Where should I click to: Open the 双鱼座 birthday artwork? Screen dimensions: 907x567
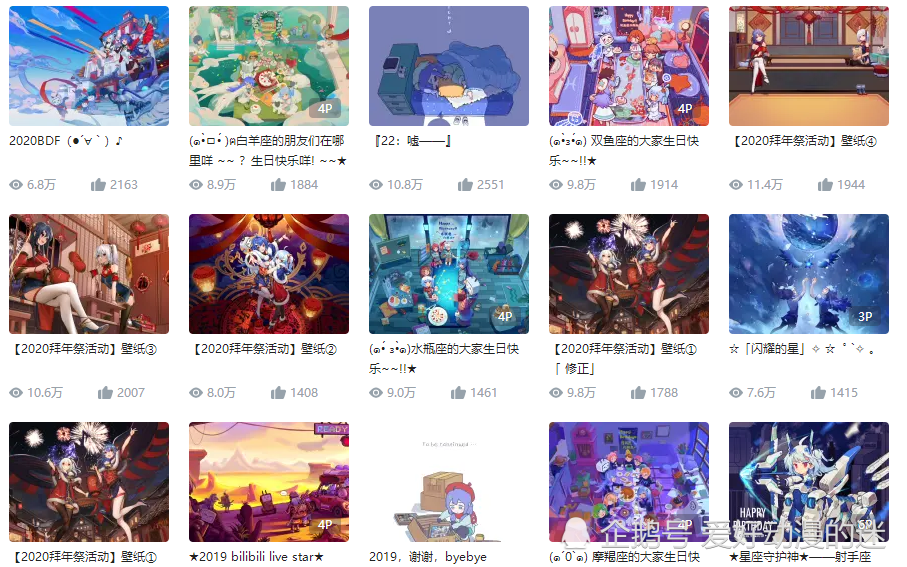coord(629,66)
